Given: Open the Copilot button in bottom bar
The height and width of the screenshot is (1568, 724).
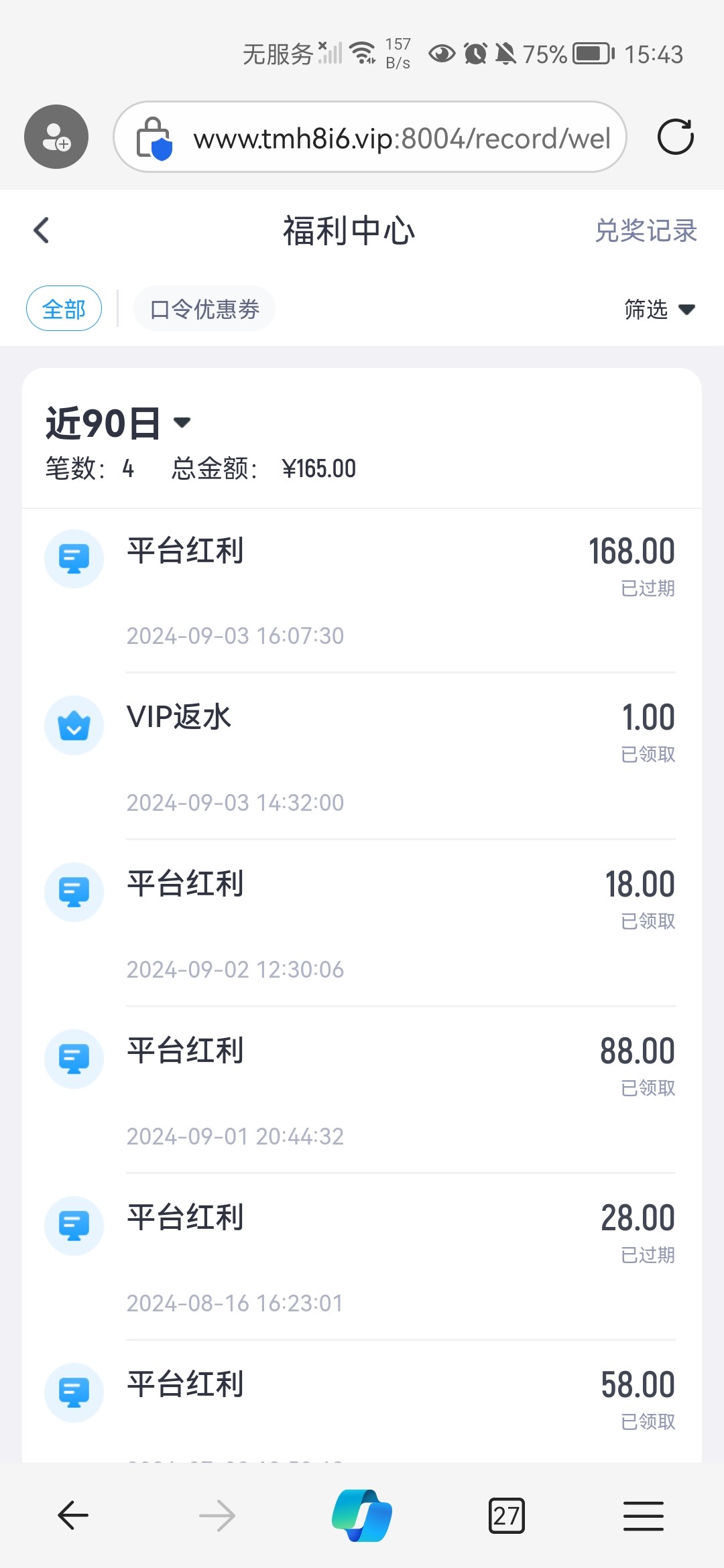Looking at the screenshot, I should pos(362,1515).
